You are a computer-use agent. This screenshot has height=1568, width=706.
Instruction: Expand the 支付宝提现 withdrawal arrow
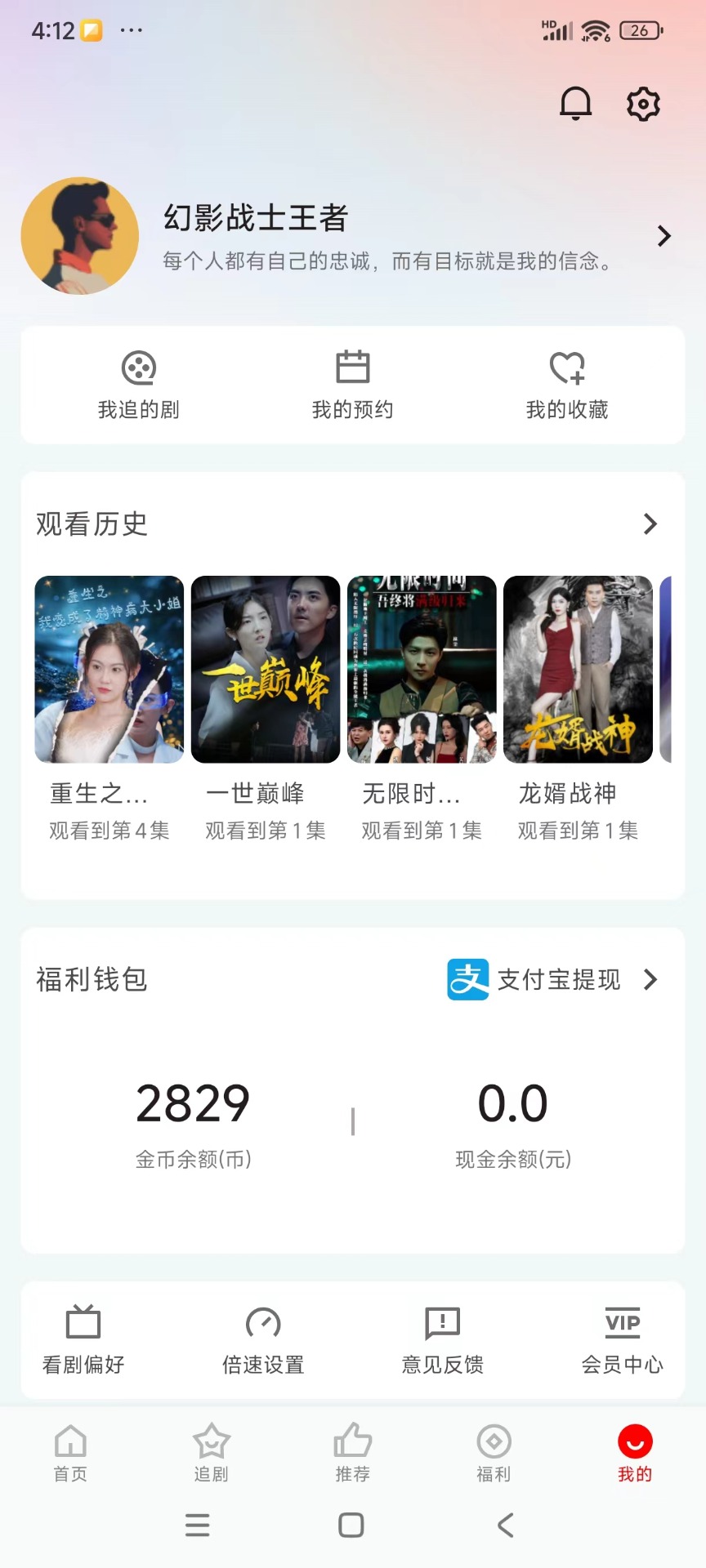pyautogui.click(x=650, y=979)
